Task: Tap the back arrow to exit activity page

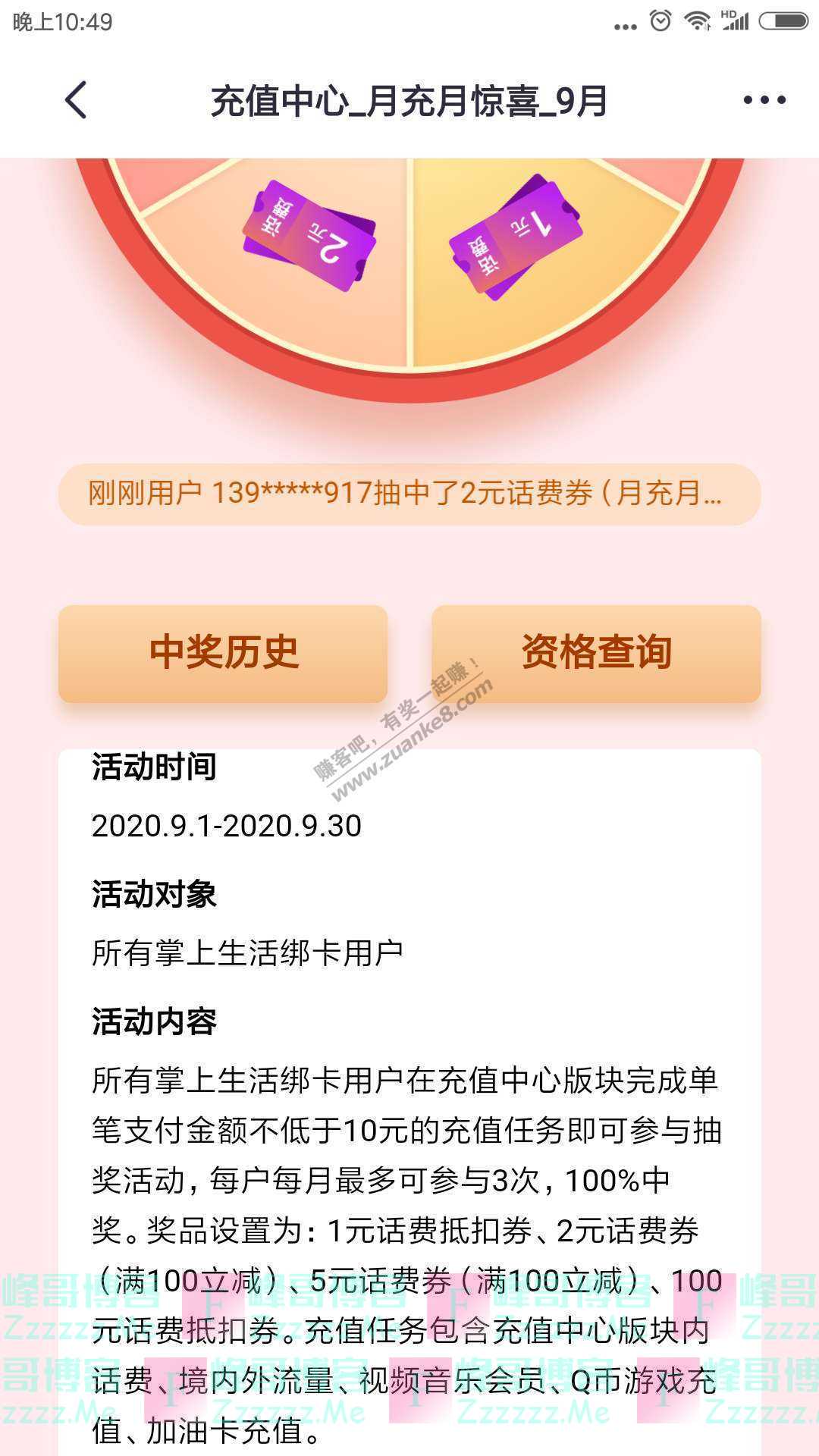Action: pos(72,99)
